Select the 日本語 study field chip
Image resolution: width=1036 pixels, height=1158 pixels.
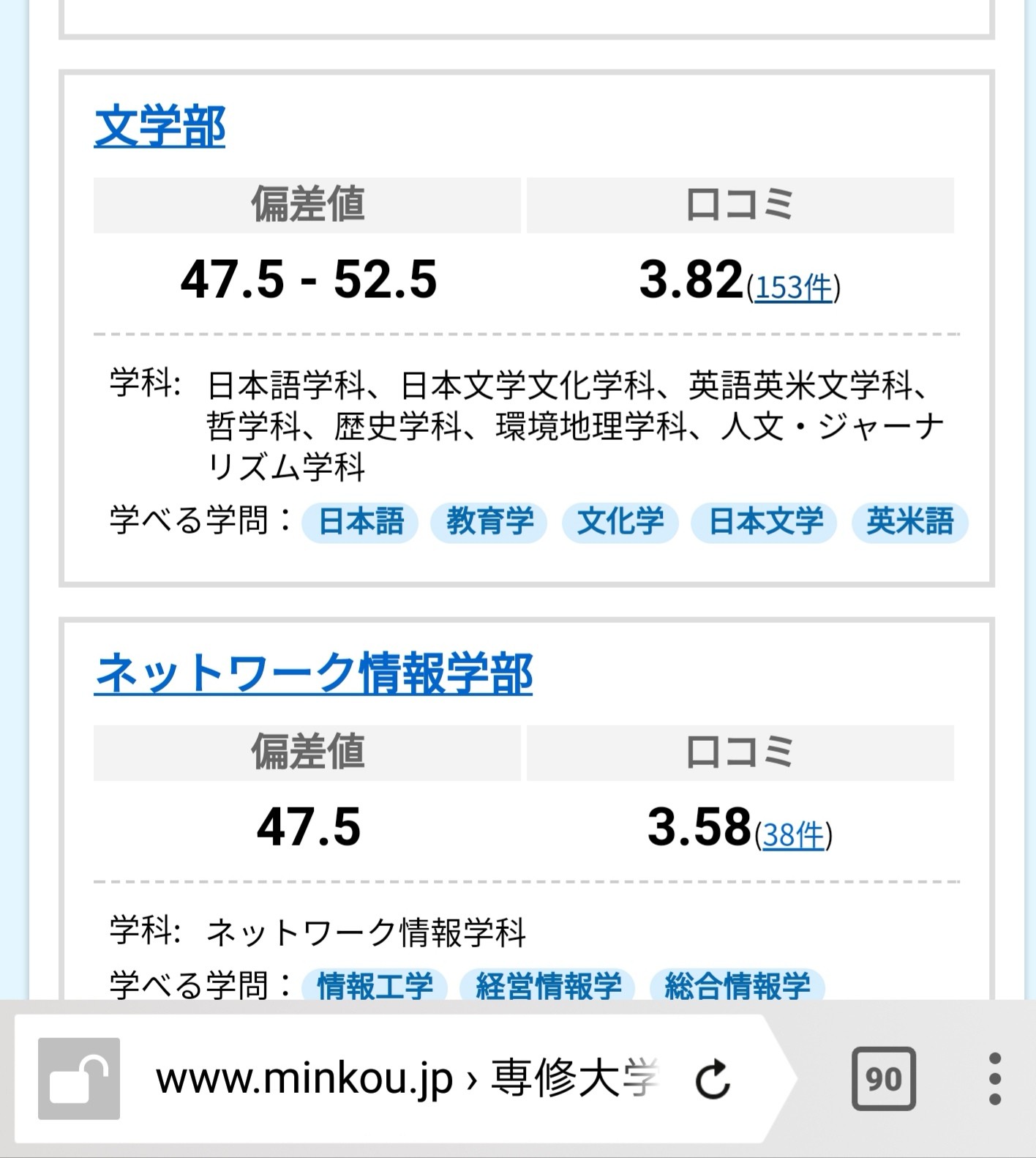361,522
